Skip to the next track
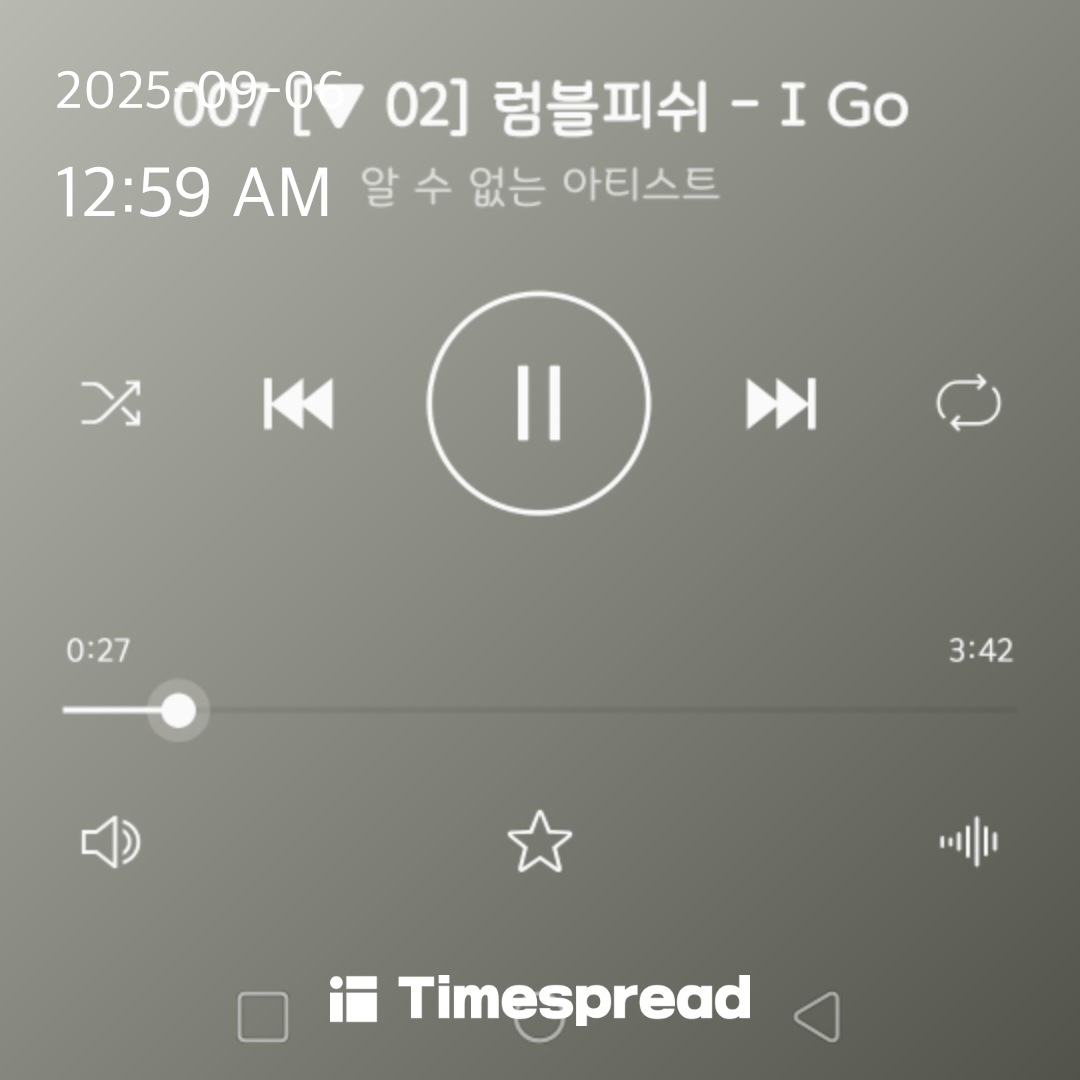 coord(781,404)
